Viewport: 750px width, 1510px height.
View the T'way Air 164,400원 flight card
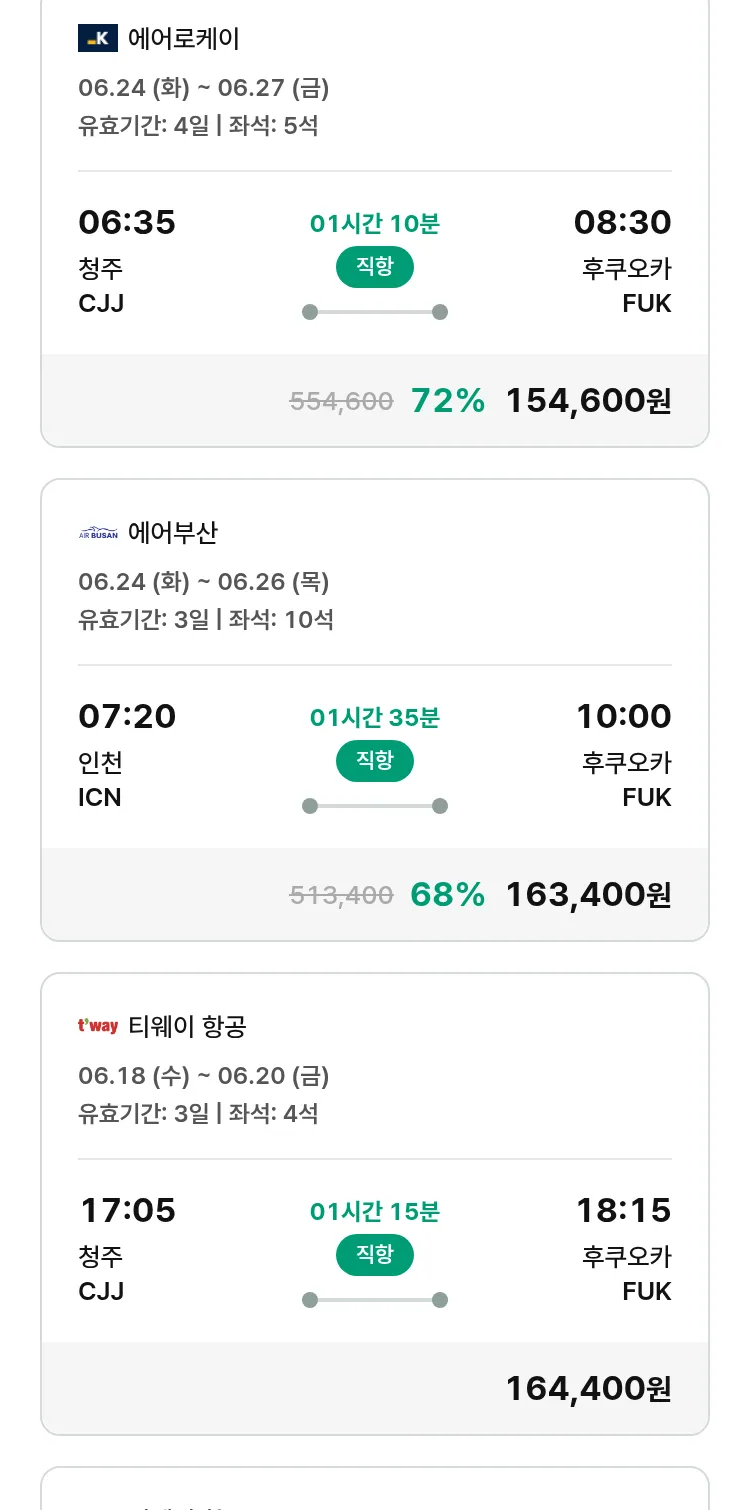click(375, 1204)
